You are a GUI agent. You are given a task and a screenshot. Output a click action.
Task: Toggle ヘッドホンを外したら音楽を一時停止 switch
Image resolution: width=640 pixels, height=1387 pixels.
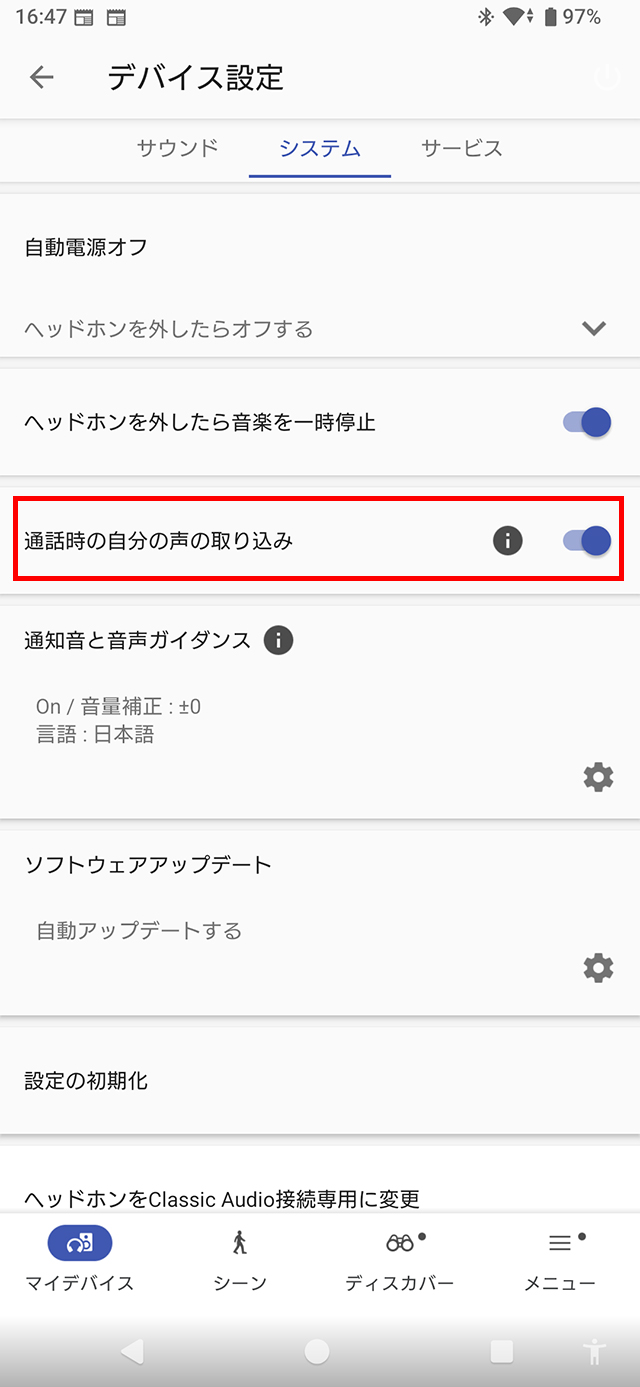pos(586,422)
